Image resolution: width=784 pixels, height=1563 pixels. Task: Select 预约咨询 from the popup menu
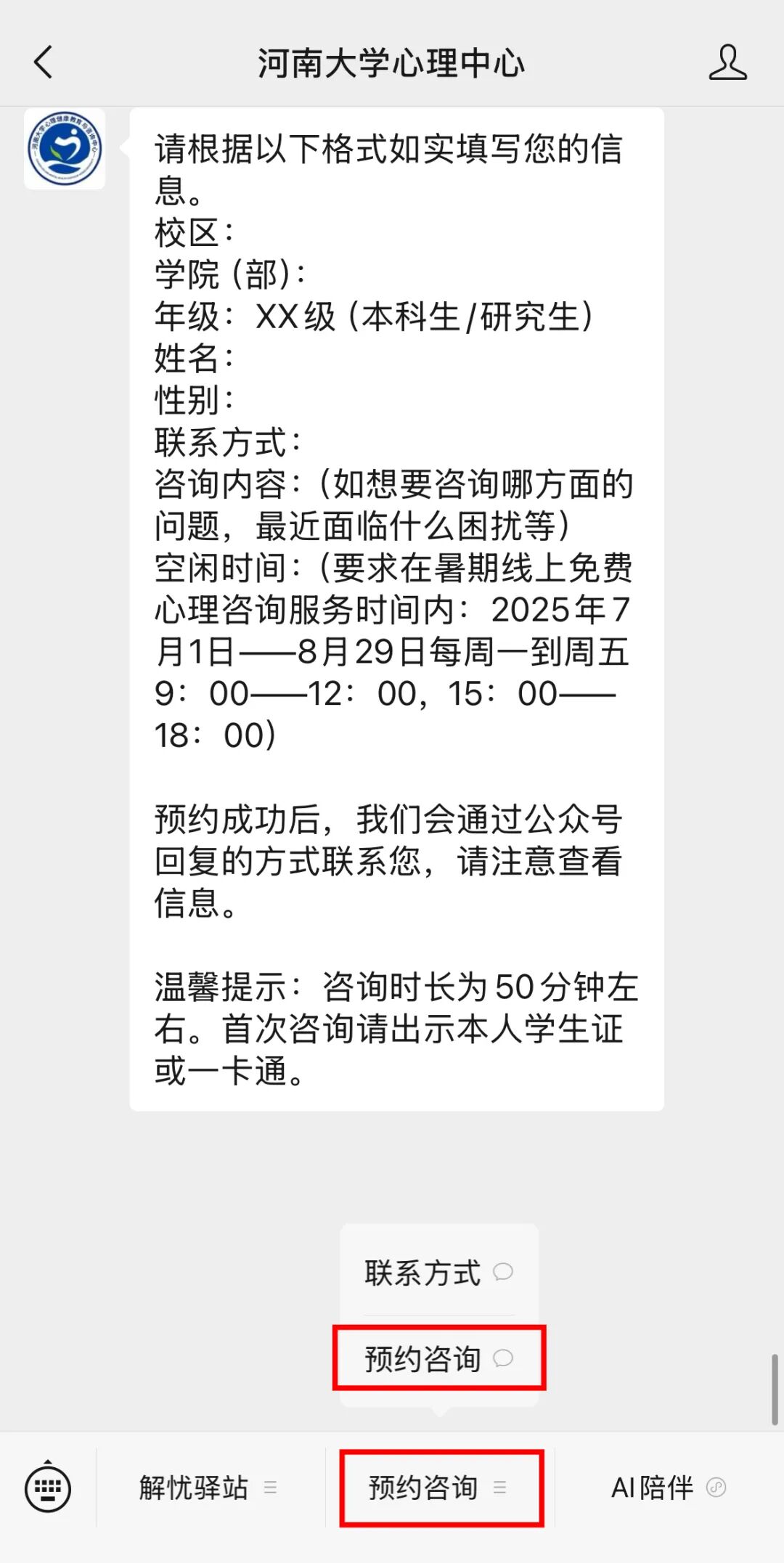coord(438,1358)
